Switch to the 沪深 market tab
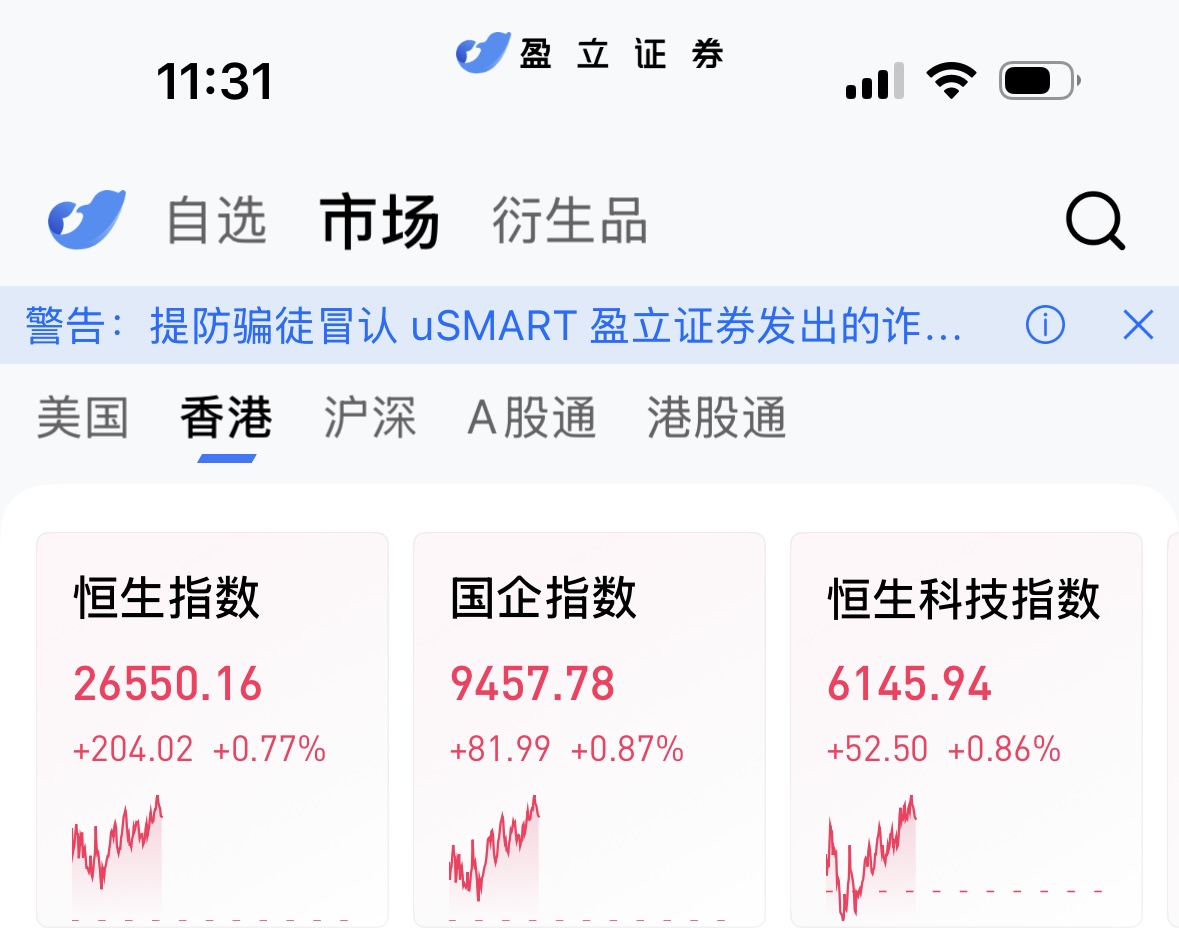Image resolution: width=1179 pixels, height=944 pixels. point(369,417)
